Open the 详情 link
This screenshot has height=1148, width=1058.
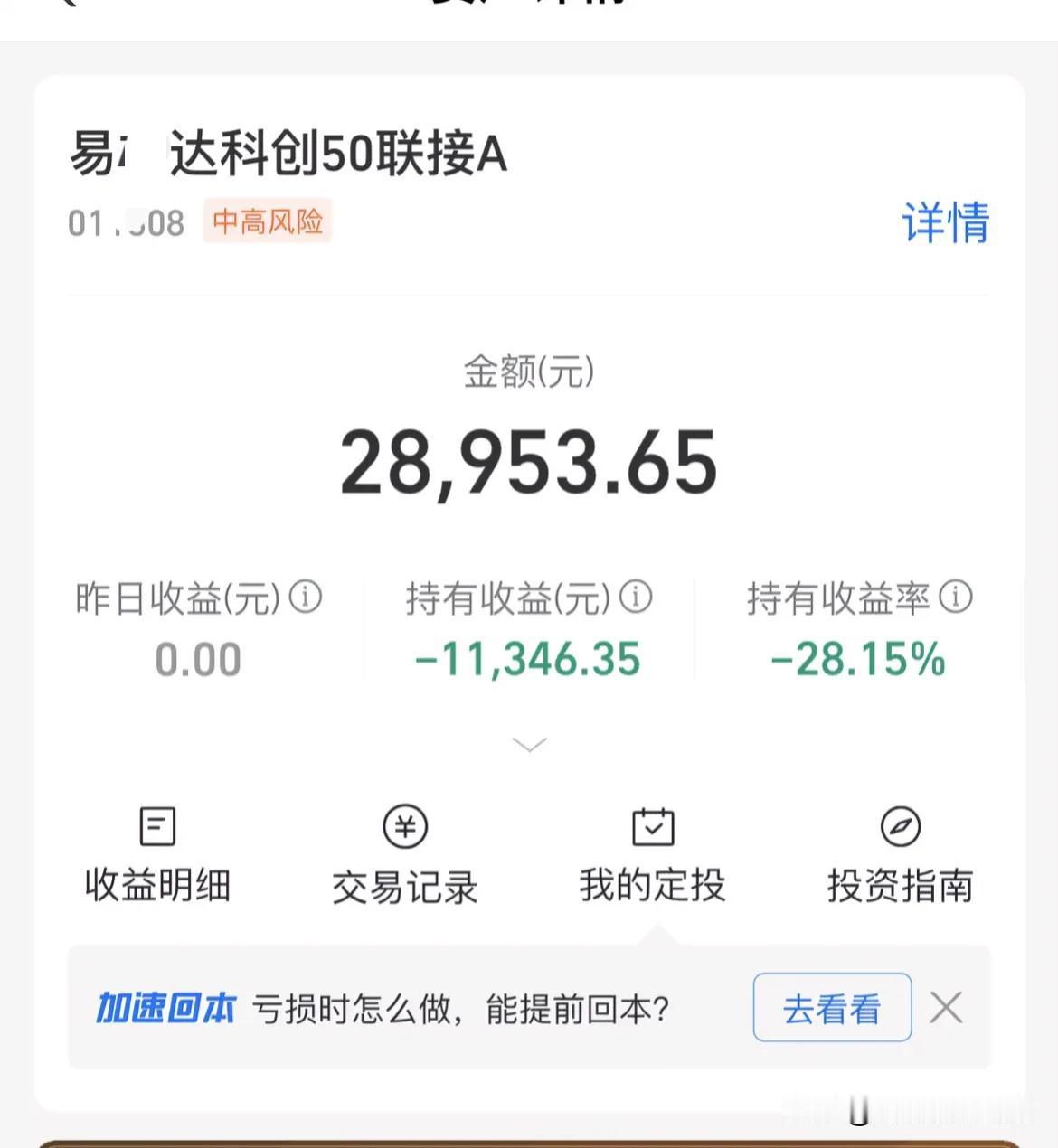(x=946, y=221)
